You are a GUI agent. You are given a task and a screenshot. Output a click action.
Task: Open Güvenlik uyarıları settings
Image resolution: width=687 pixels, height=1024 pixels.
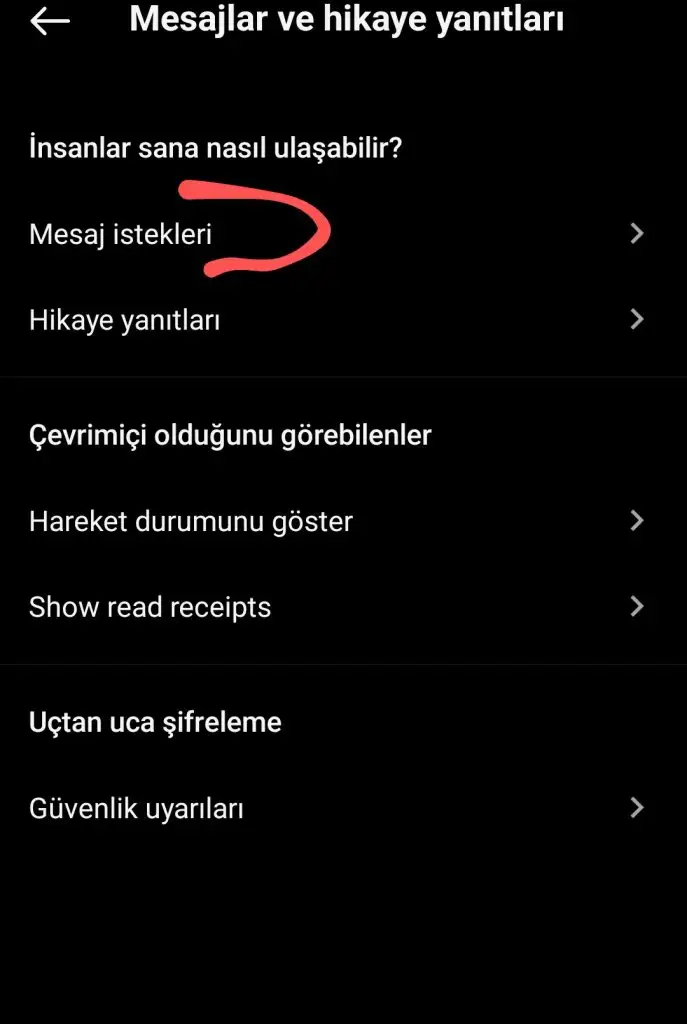point(137,808)
